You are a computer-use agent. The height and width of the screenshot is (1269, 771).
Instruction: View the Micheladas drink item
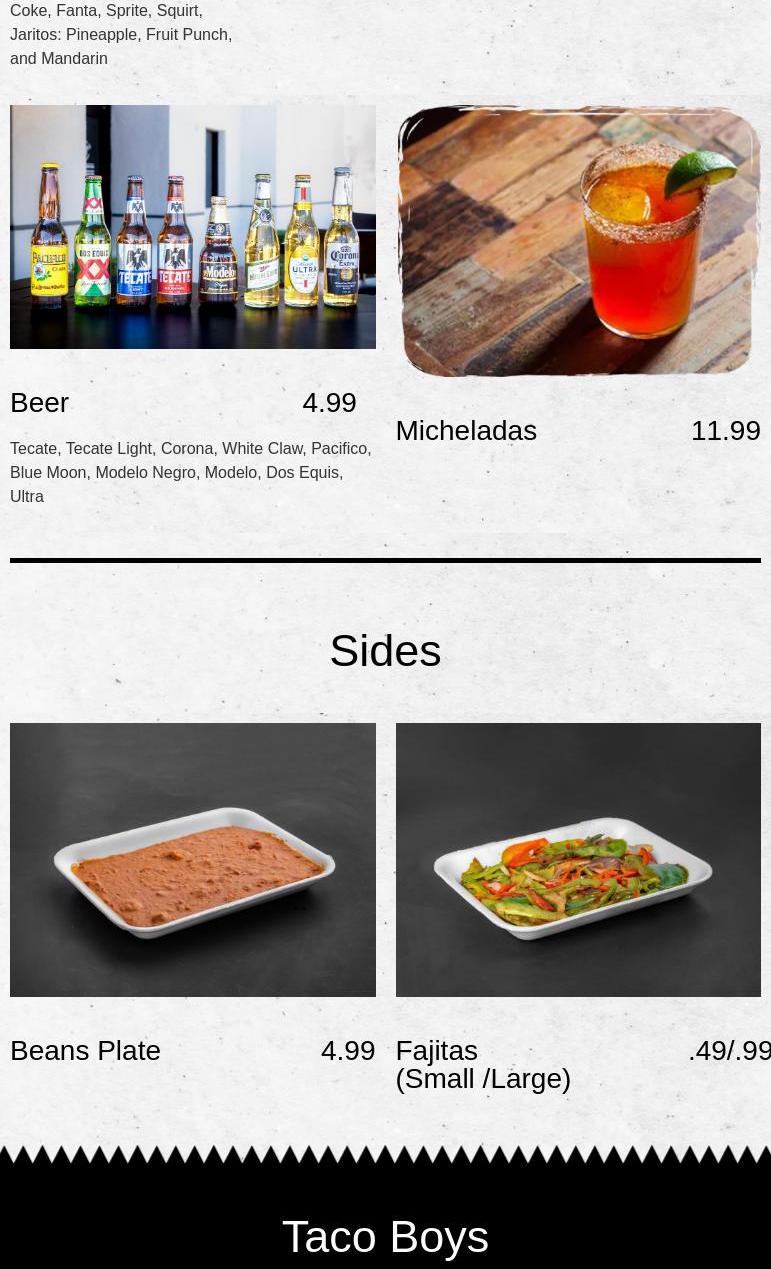(466, 430)
